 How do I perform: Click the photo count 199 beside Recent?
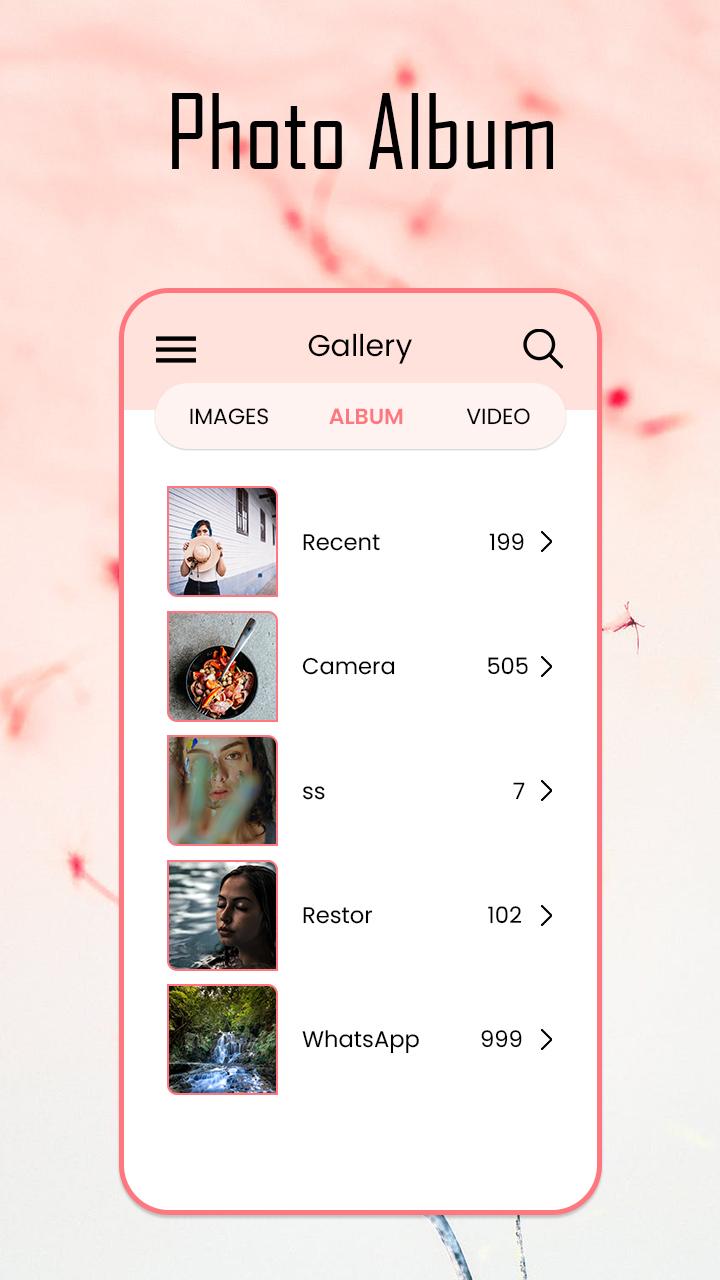507,541
